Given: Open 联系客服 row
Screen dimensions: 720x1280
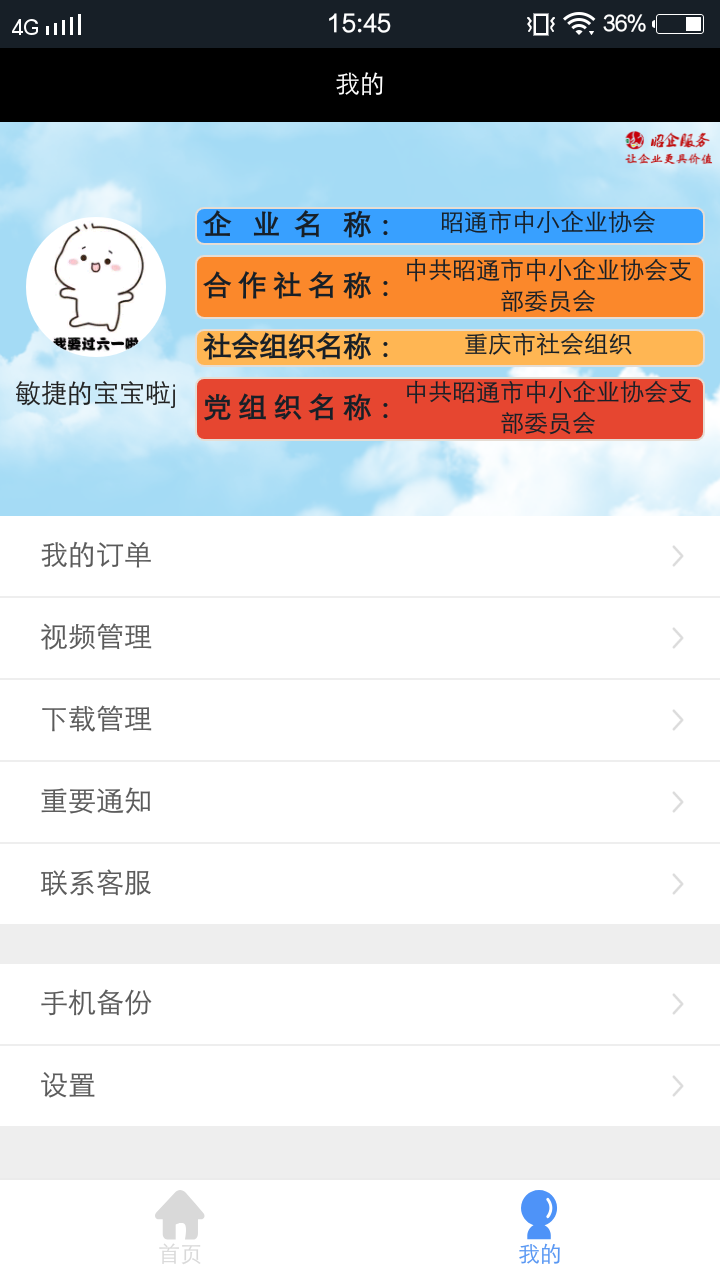Looking at the screenshot, I should point(360,884).
